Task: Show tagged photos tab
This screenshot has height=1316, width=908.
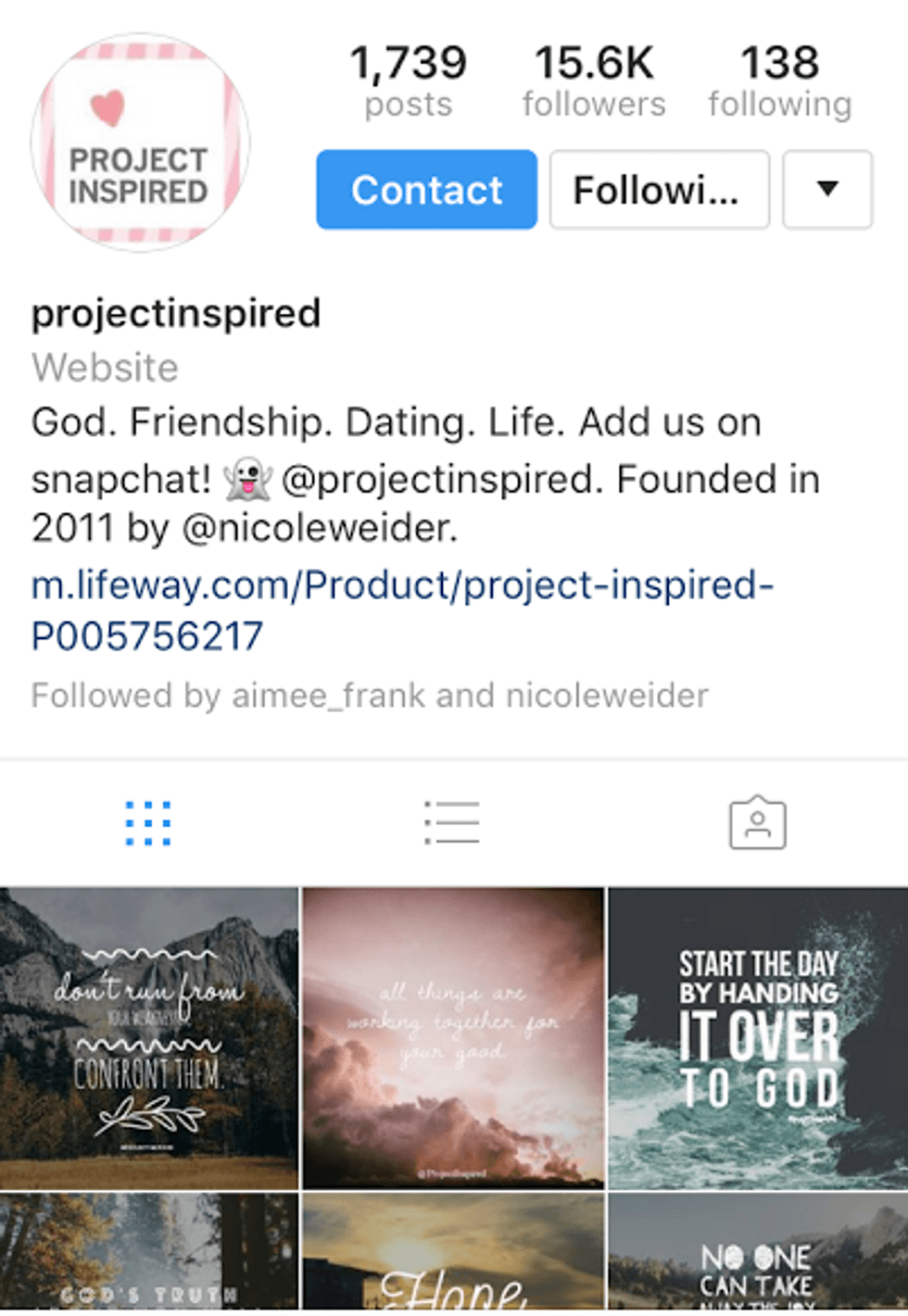Action: (x=757, y=822)
